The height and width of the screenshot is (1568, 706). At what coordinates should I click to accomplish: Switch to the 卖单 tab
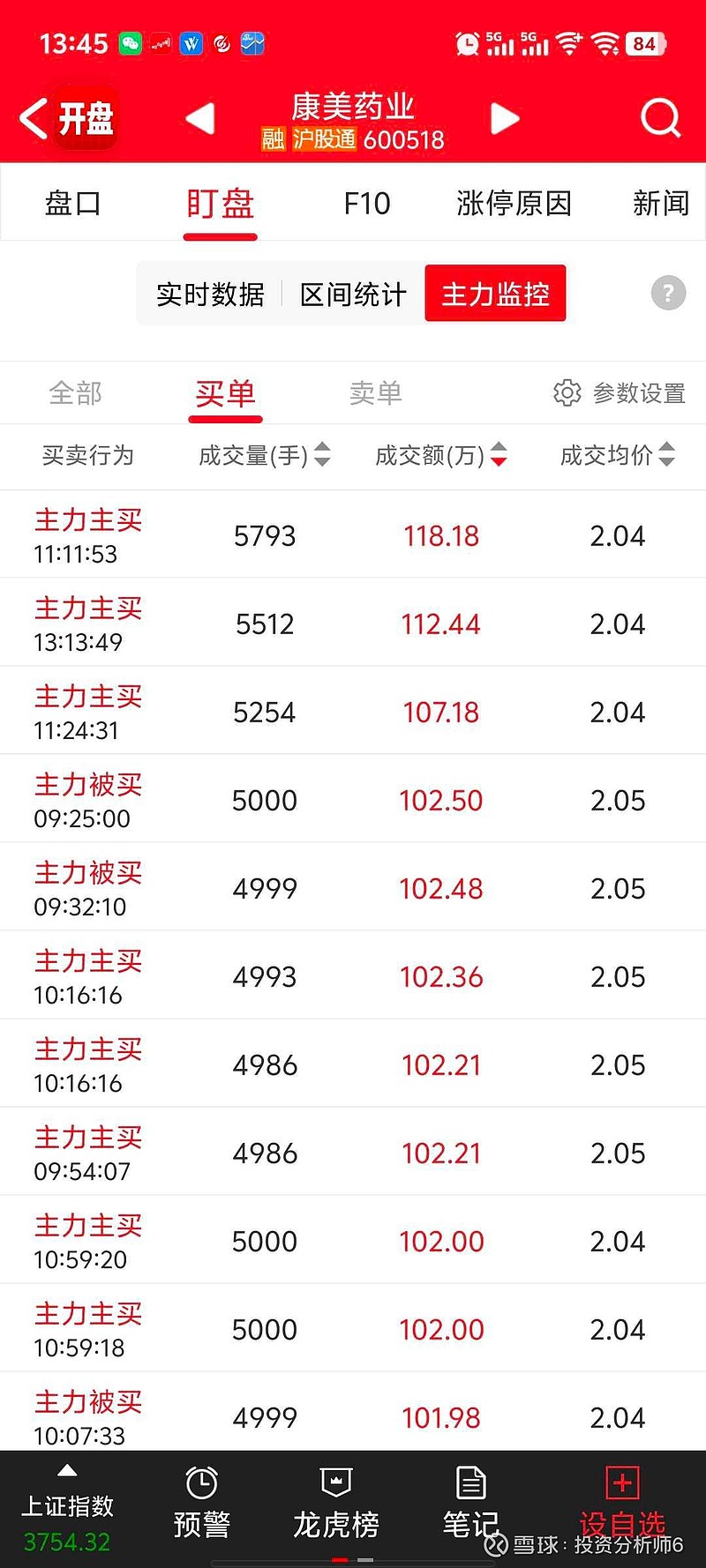pyautogui.click(x=376, y=393)
